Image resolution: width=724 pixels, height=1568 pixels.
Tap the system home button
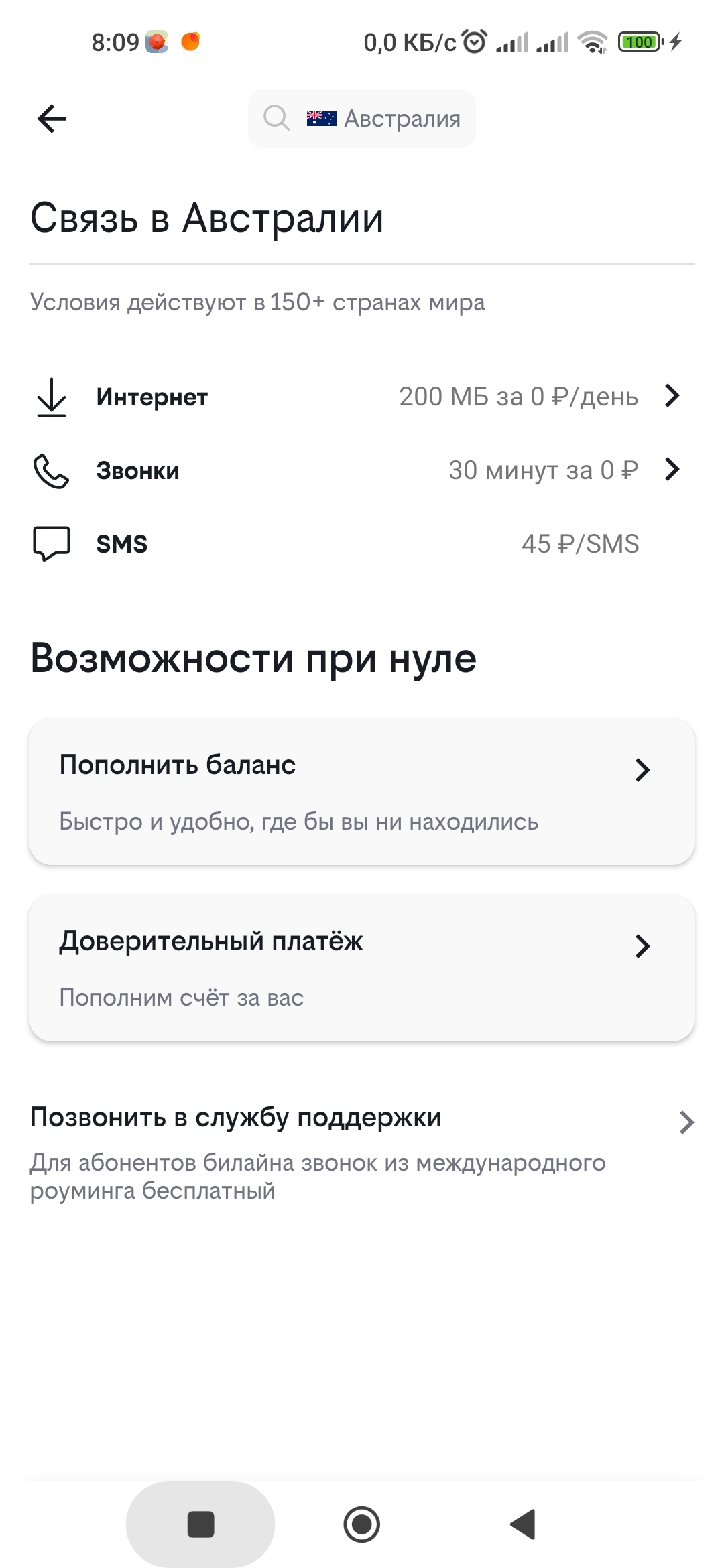[362, 1524]
